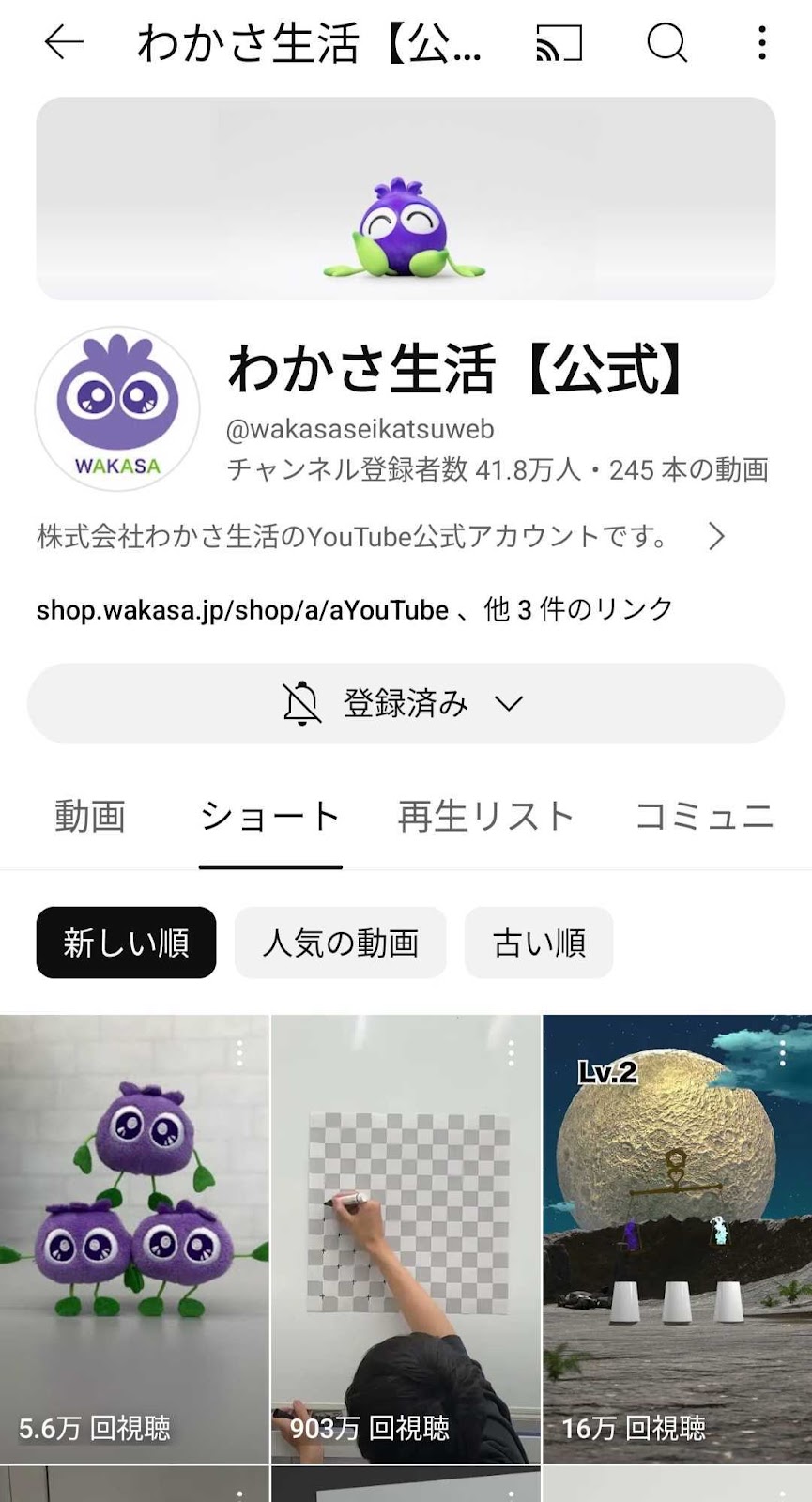Expand the channel description chevron
The height and width of the screenshot is (1502, 812).
(x=716, y=536)
